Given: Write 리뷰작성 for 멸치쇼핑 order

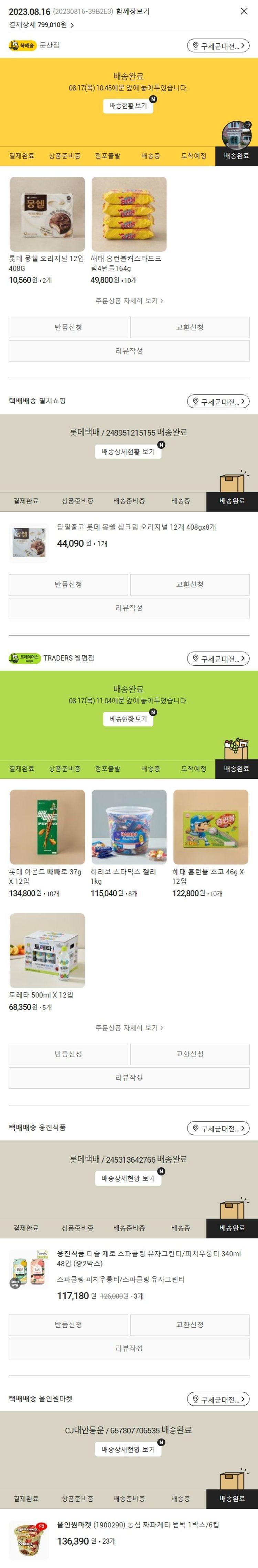Looking at the screenshot, I should (x=129, y=608).
